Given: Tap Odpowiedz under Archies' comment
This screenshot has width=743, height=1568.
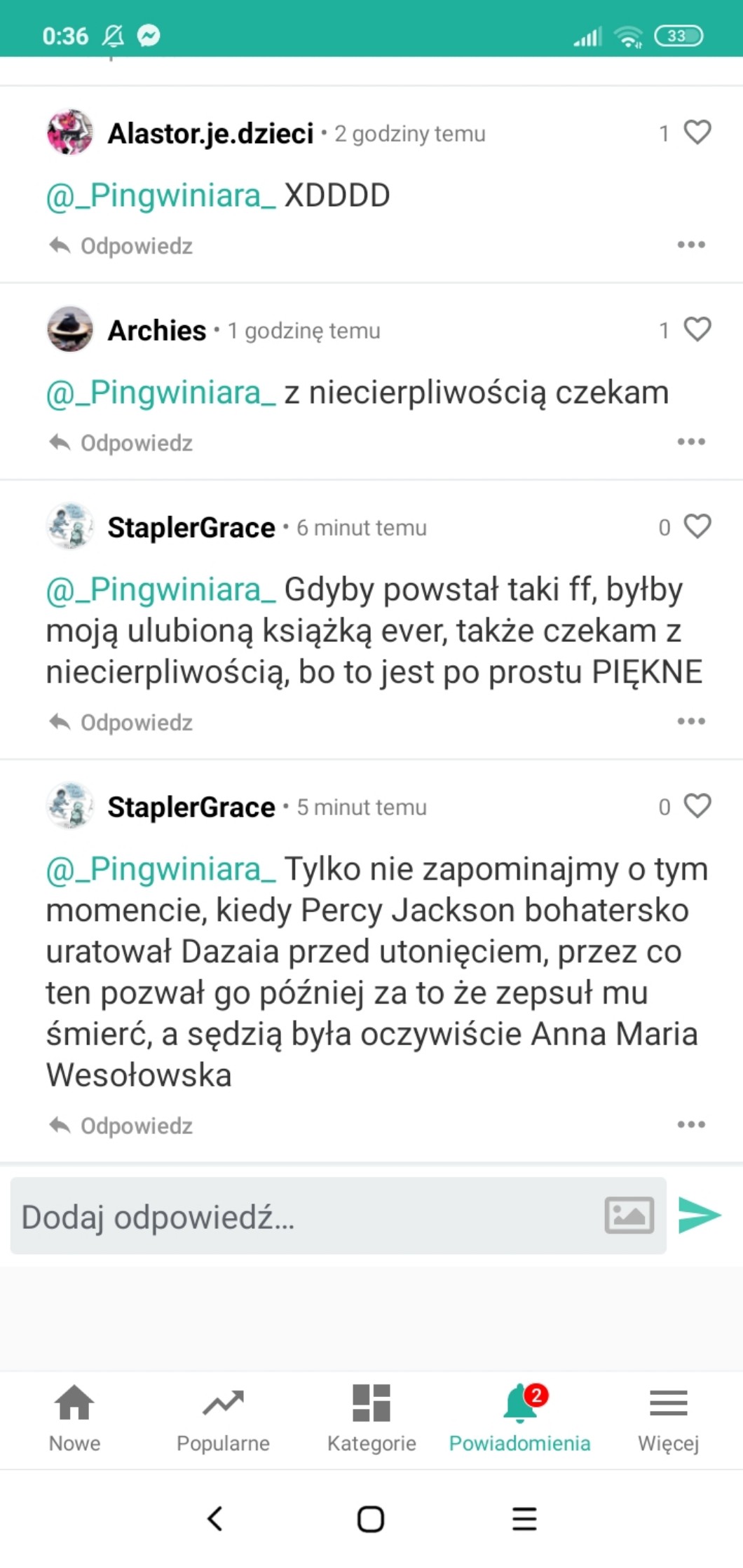Looking at the screenshot, I should point(121,443).
